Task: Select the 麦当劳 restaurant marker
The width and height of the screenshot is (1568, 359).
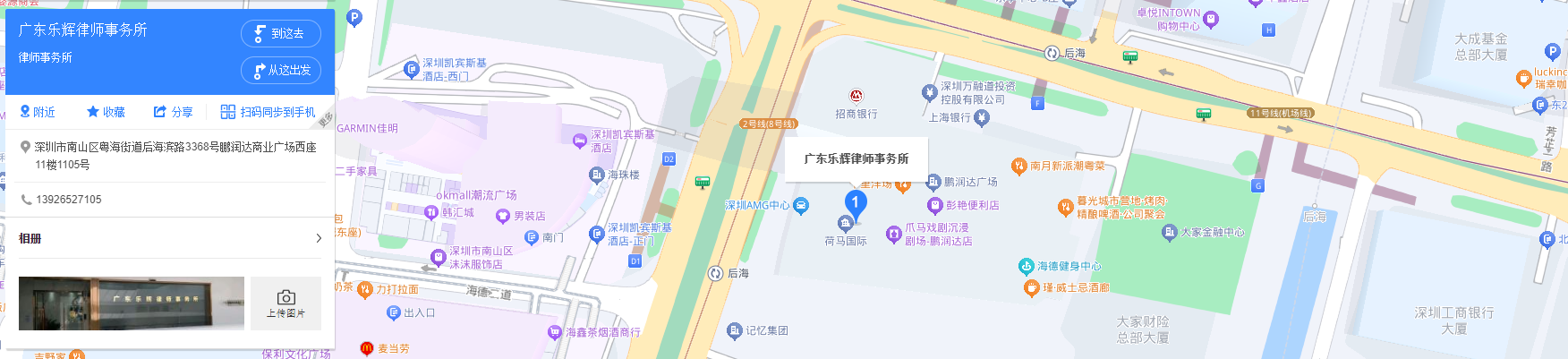Action: click(367, 348)
